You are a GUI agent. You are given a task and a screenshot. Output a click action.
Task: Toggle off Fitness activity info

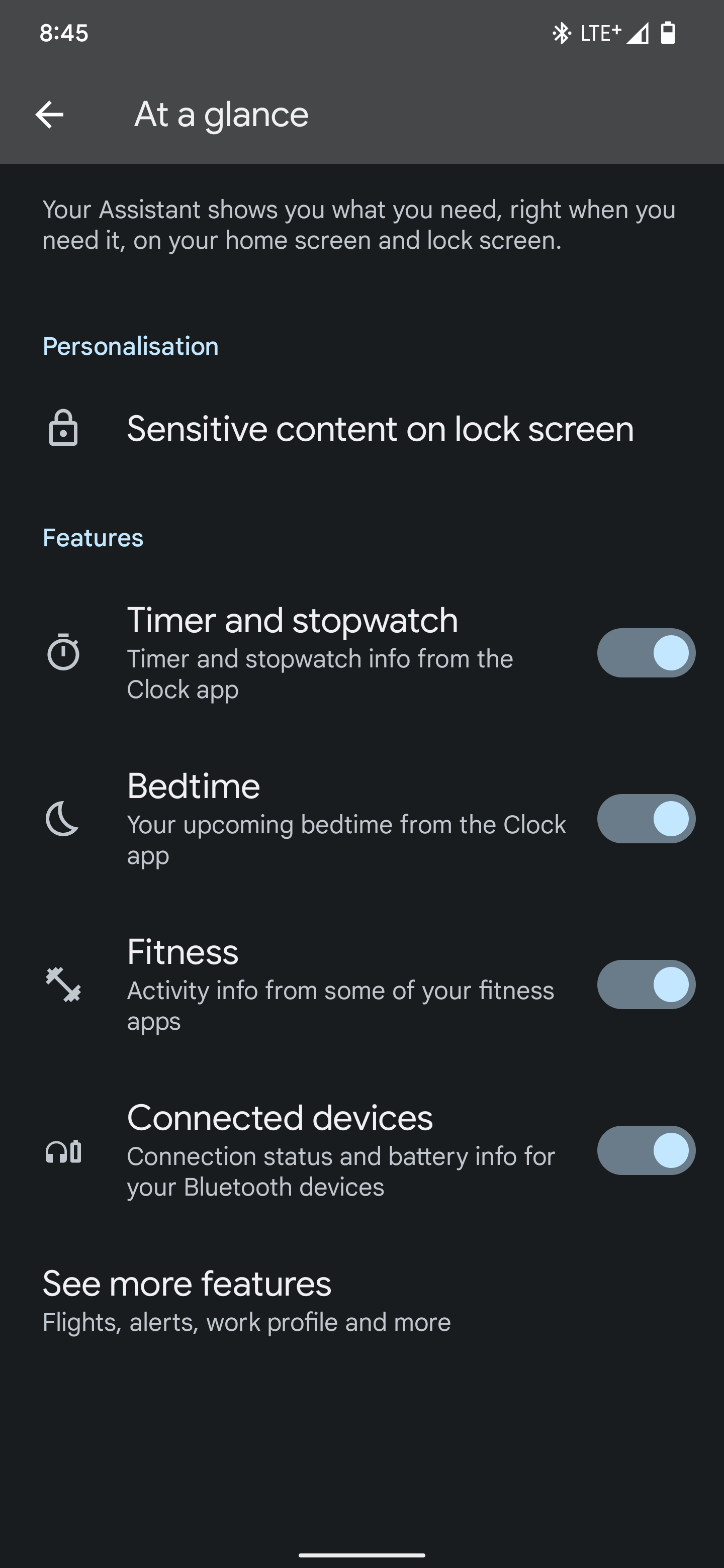pyautogui.click(x=646, y=984)
